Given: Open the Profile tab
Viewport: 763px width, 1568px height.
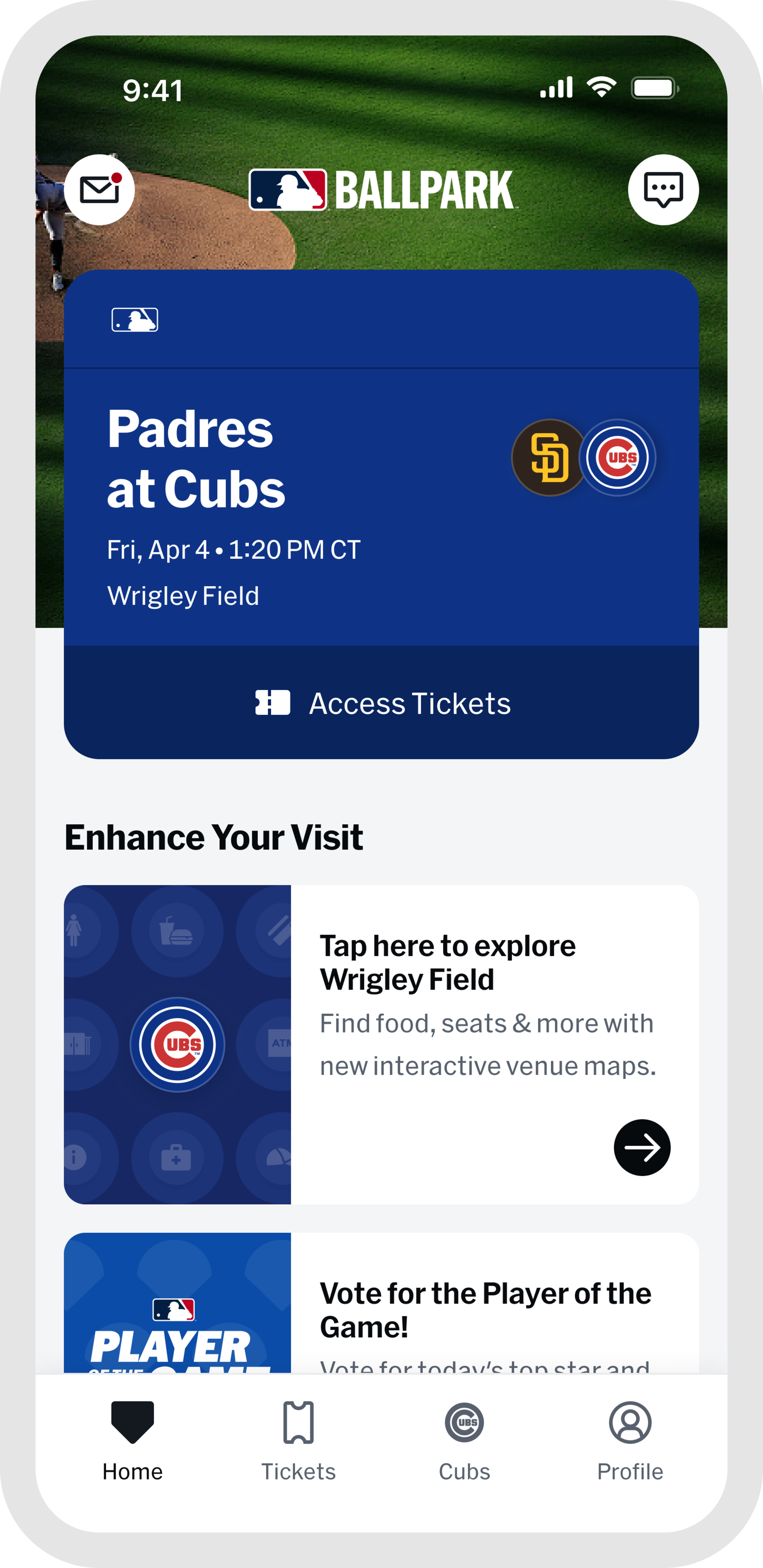Looking at the screenshot, I should (x=630, y=1440).
